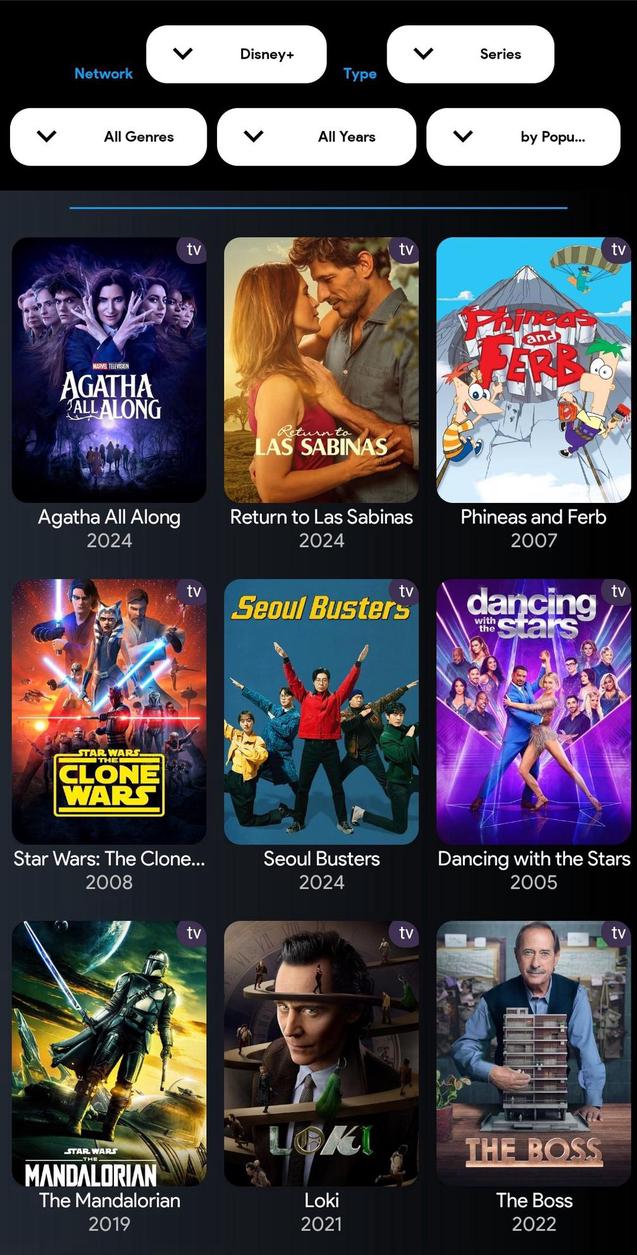637x1255 pixels.
Task: Open Agatha All Along series
Action: coord(109,370)
